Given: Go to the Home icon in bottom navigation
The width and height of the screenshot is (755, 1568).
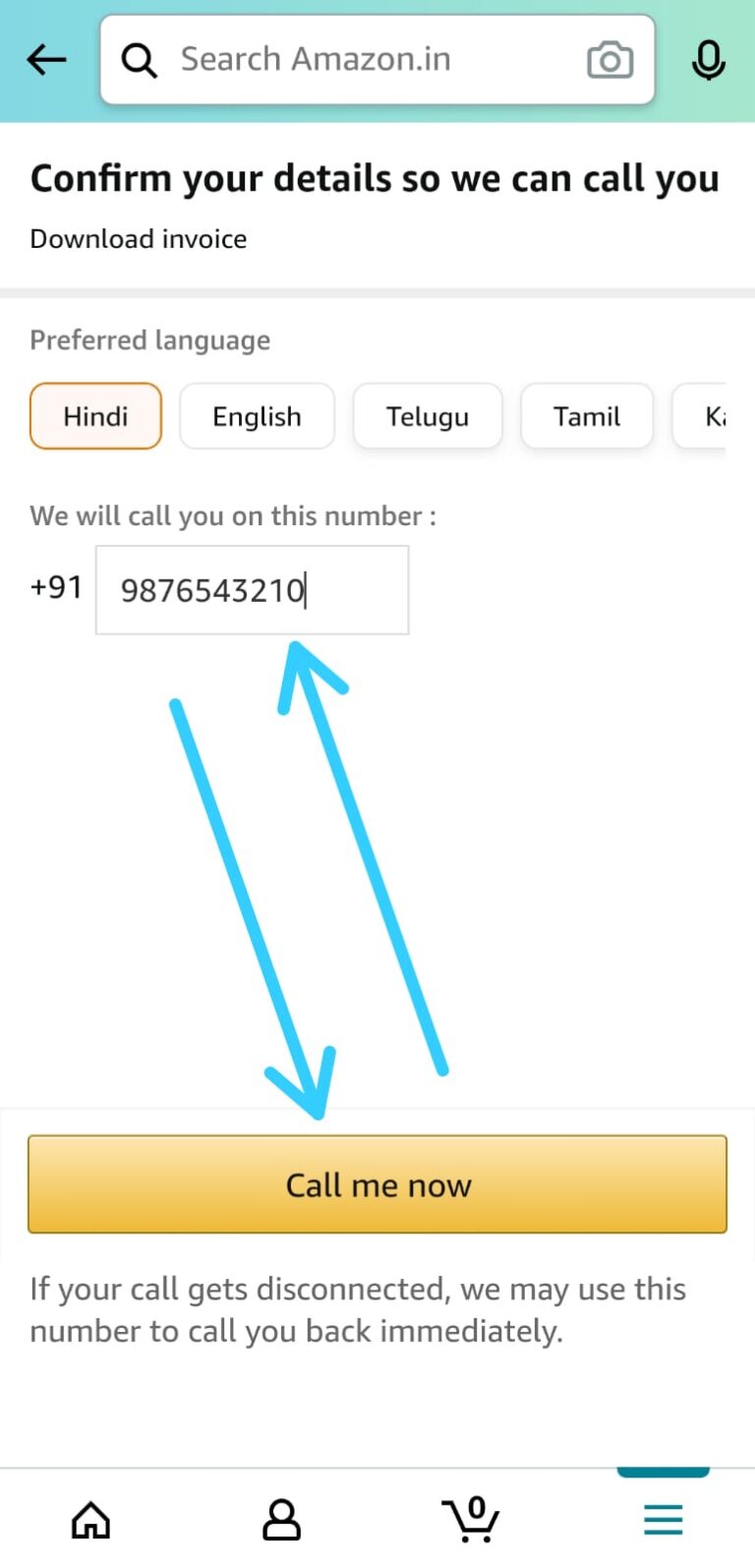Looking at the screenshot, I should pyautogui.click(x=89, y=1520).
